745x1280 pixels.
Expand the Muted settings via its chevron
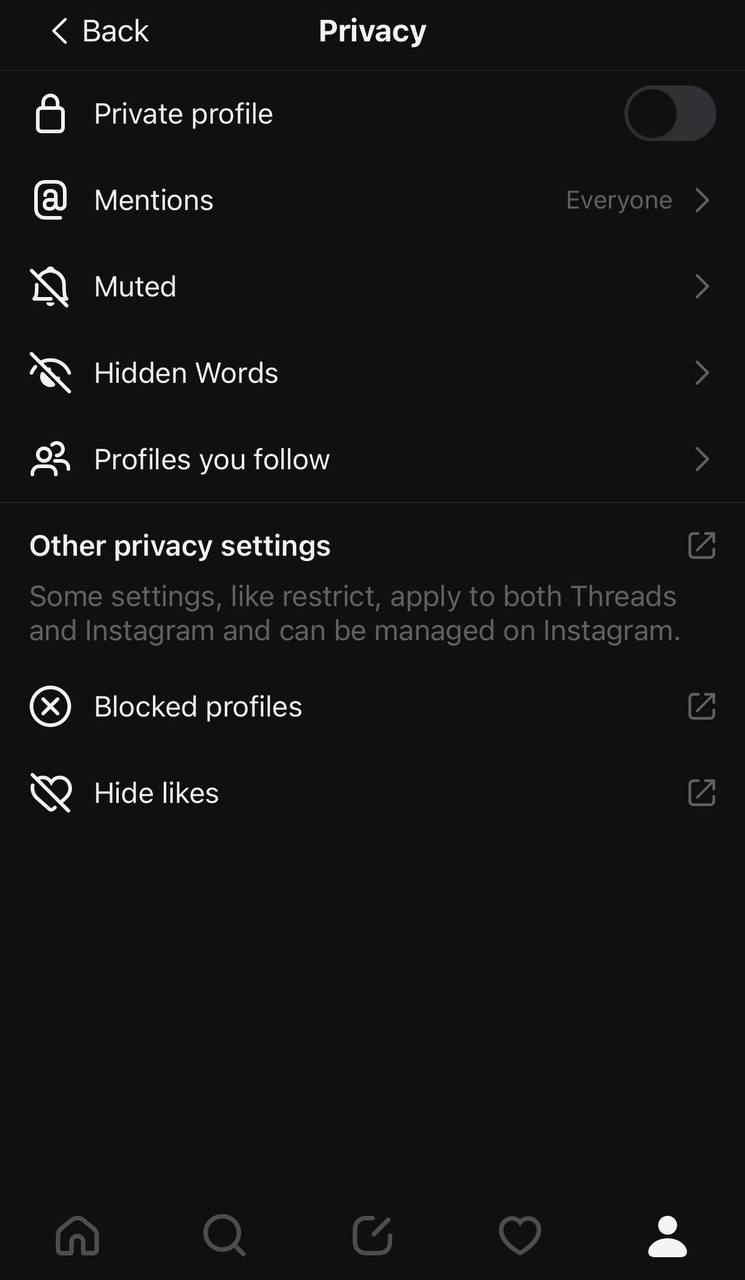[702, 286]
